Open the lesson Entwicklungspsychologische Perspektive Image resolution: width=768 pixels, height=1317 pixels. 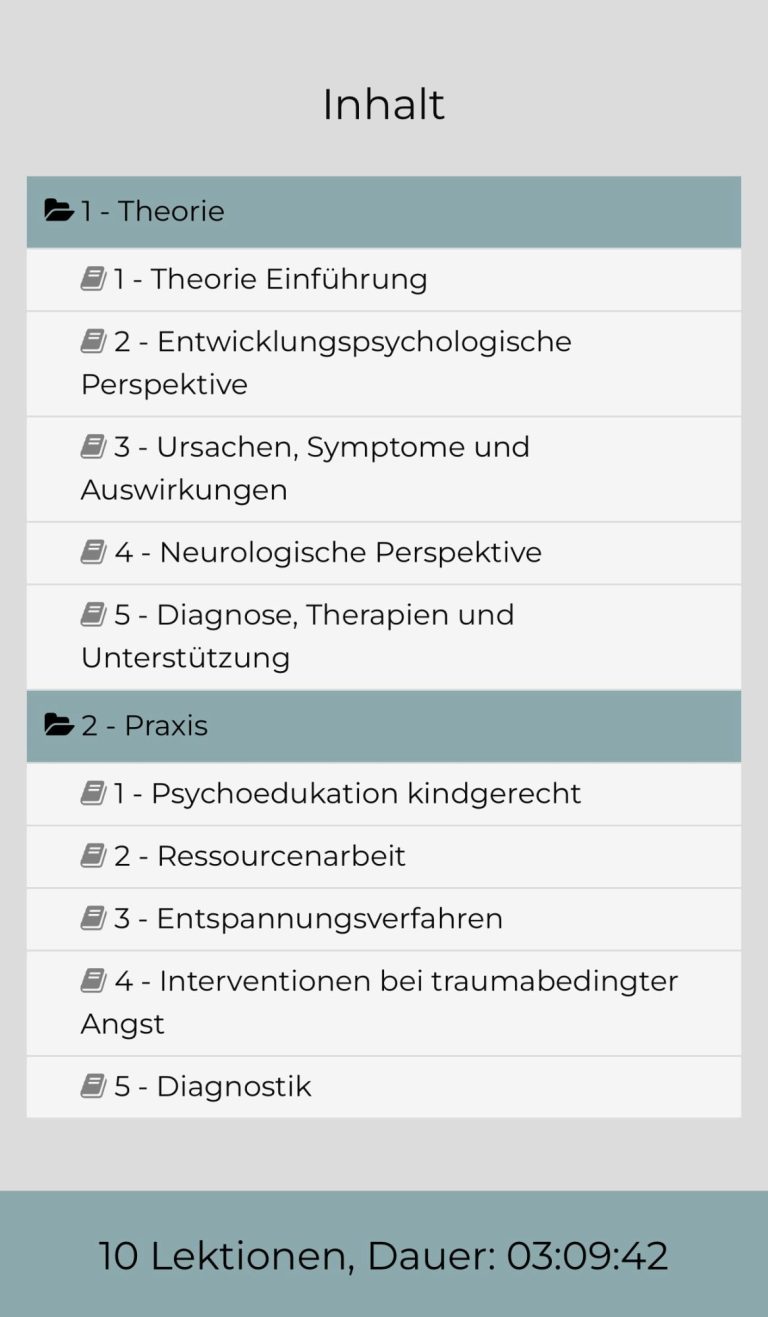point(384,363)
